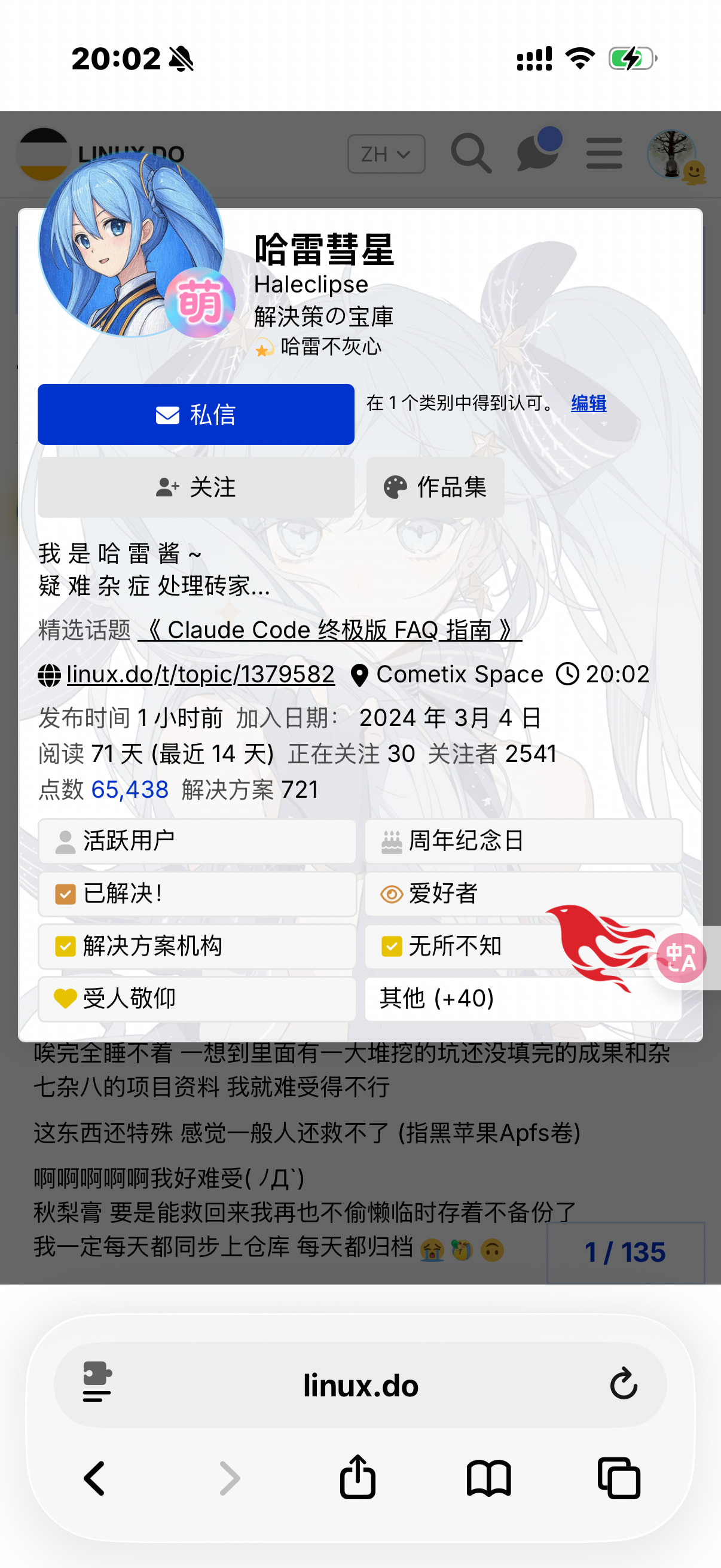The height and width of the screenshot is (1568, 721).
Task: View 哈雷彗星's profile avatar
Action: (x=132, y=245)
